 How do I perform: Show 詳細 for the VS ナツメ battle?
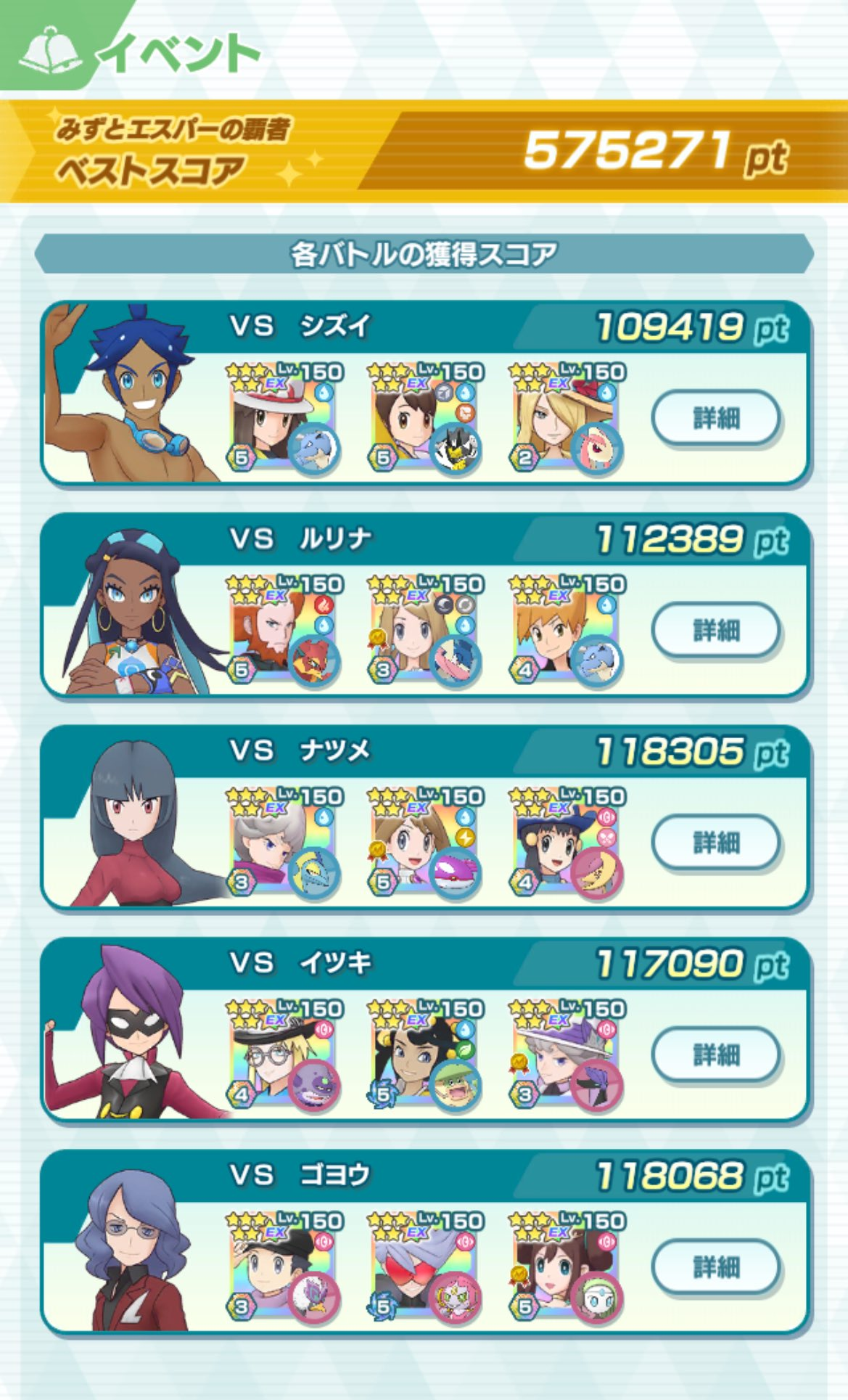click(716, 842)
